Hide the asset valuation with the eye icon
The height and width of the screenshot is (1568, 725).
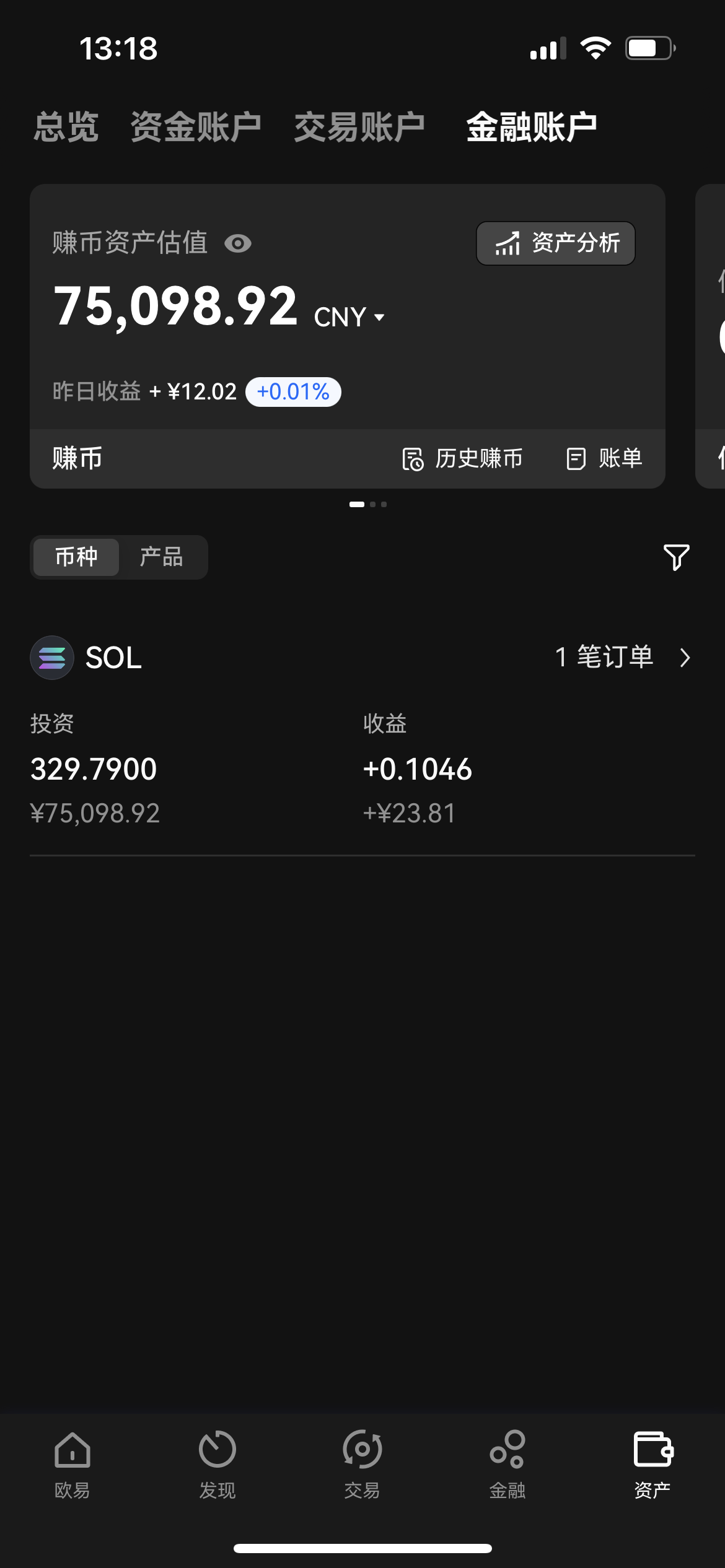coord(238,243)
